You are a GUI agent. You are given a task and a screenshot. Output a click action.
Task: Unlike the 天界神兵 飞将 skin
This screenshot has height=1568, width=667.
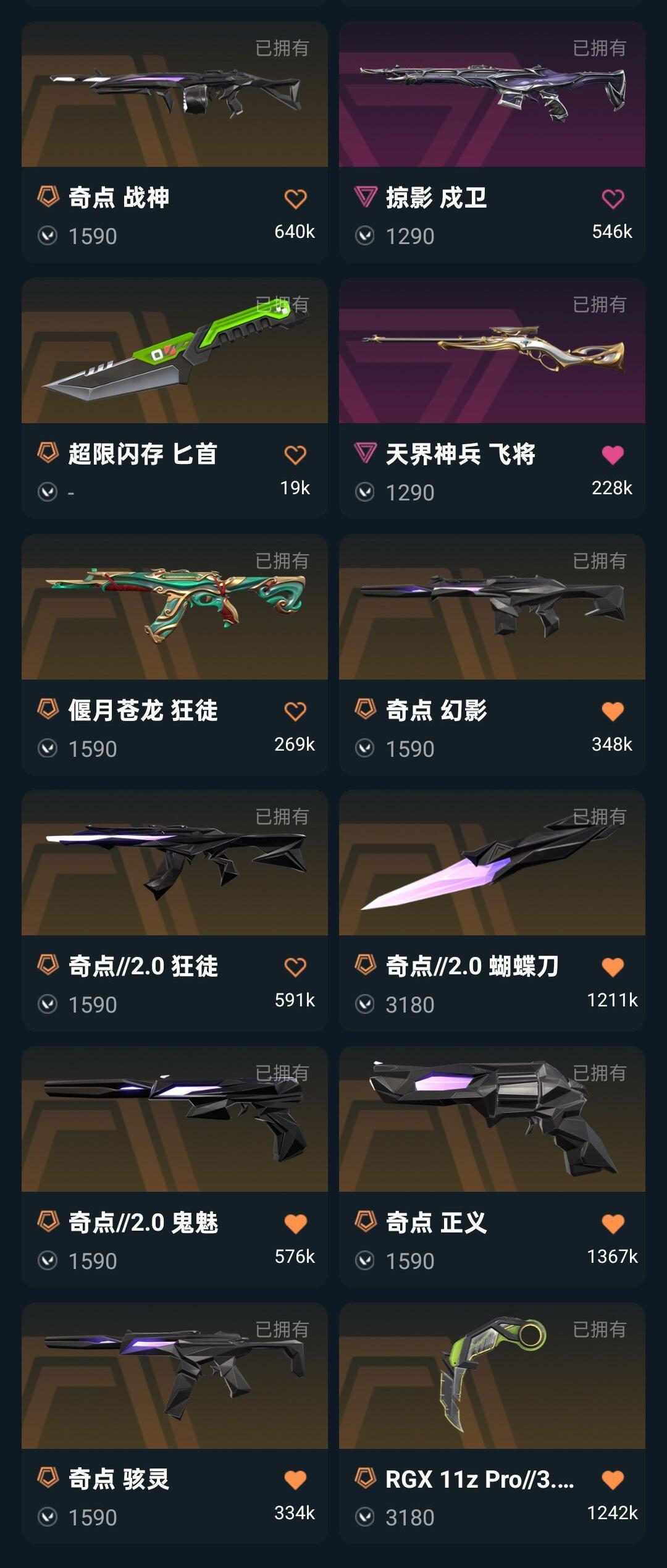click(x=613, y=455)
